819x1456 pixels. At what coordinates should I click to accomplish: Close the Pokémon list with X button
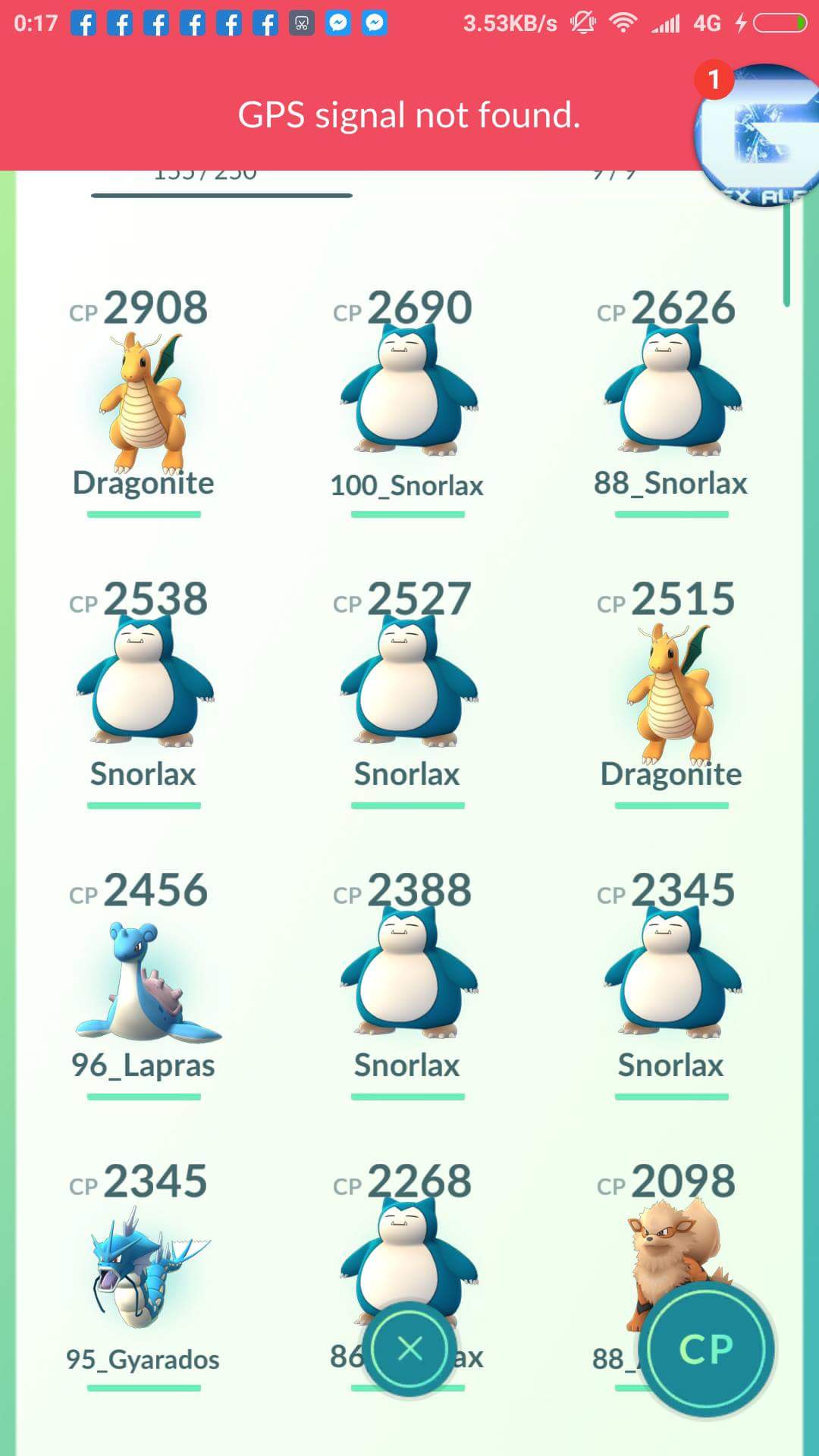[x=410, y=1349]
